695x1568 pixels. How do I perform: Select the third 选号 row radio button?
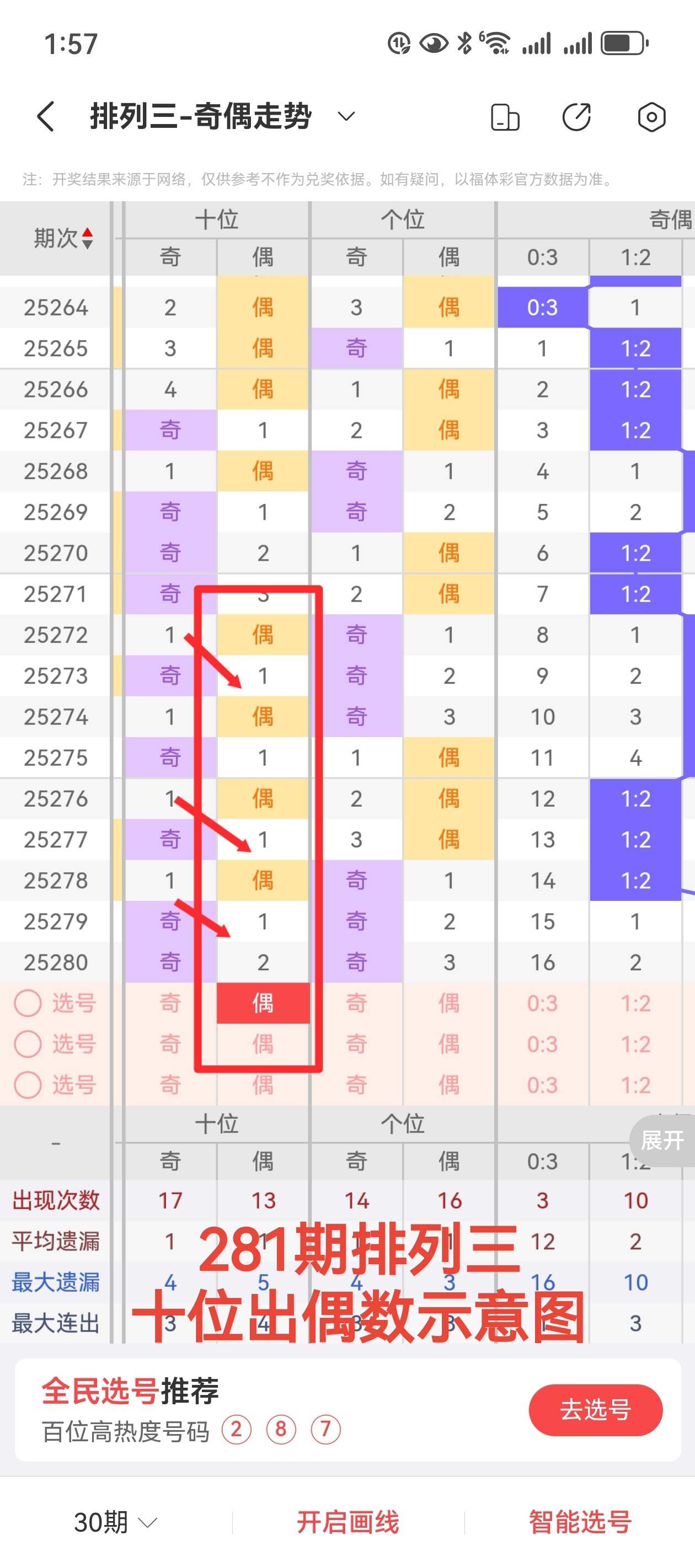(28, 1084)
